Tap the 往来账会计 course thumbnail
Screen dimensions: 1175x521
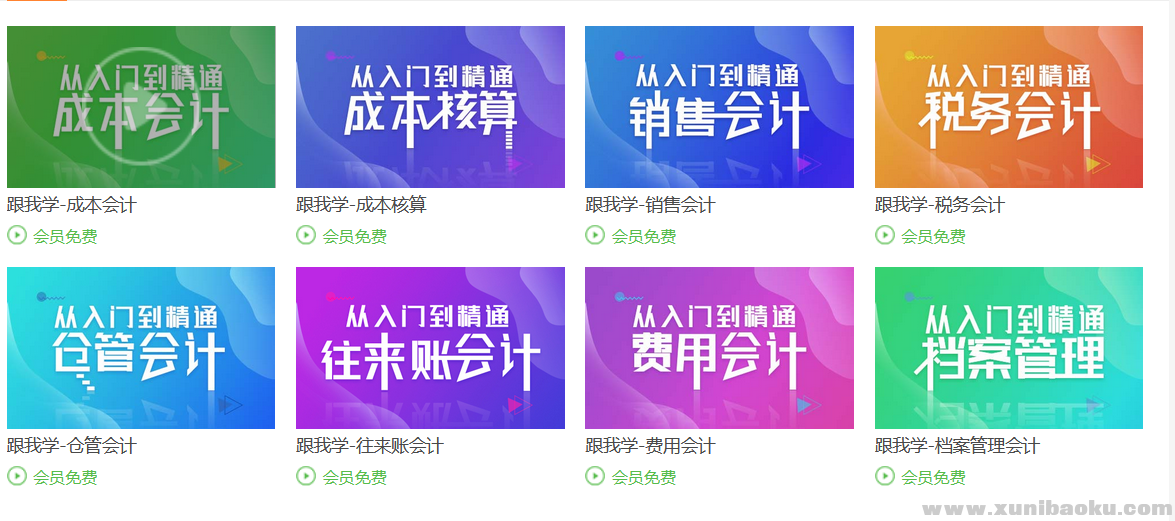[430, 348]
